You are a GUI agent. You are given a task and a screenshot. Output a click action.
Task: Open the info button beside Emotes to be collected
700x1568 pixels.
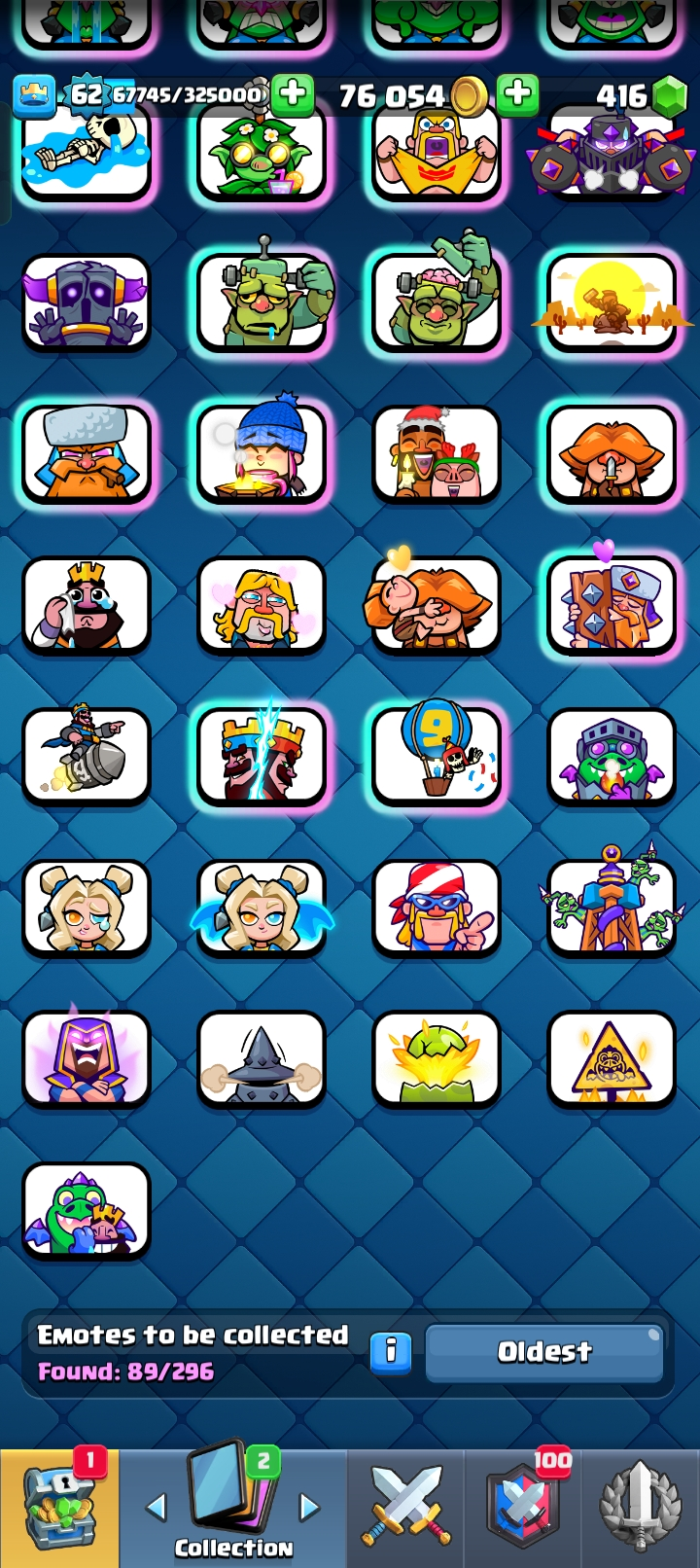coord(391,1351)
